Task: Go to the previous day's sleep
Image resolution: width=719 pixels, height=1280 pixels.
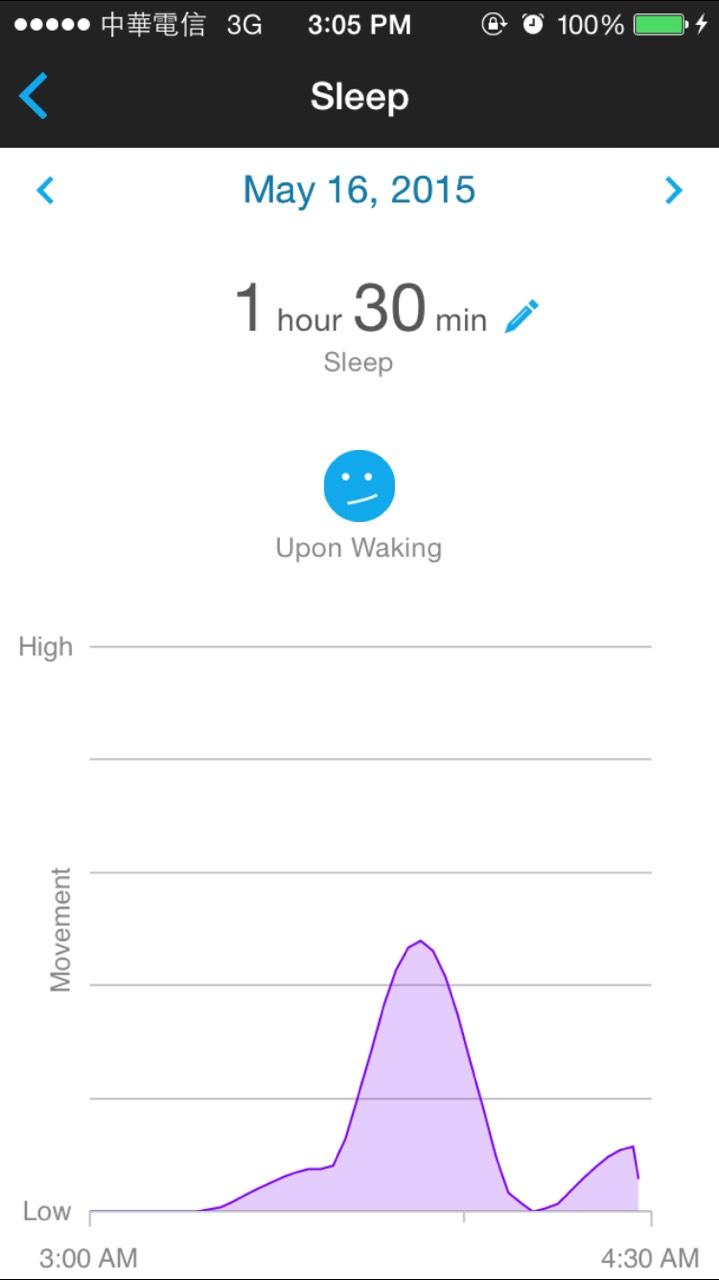Action: point(45,190)
